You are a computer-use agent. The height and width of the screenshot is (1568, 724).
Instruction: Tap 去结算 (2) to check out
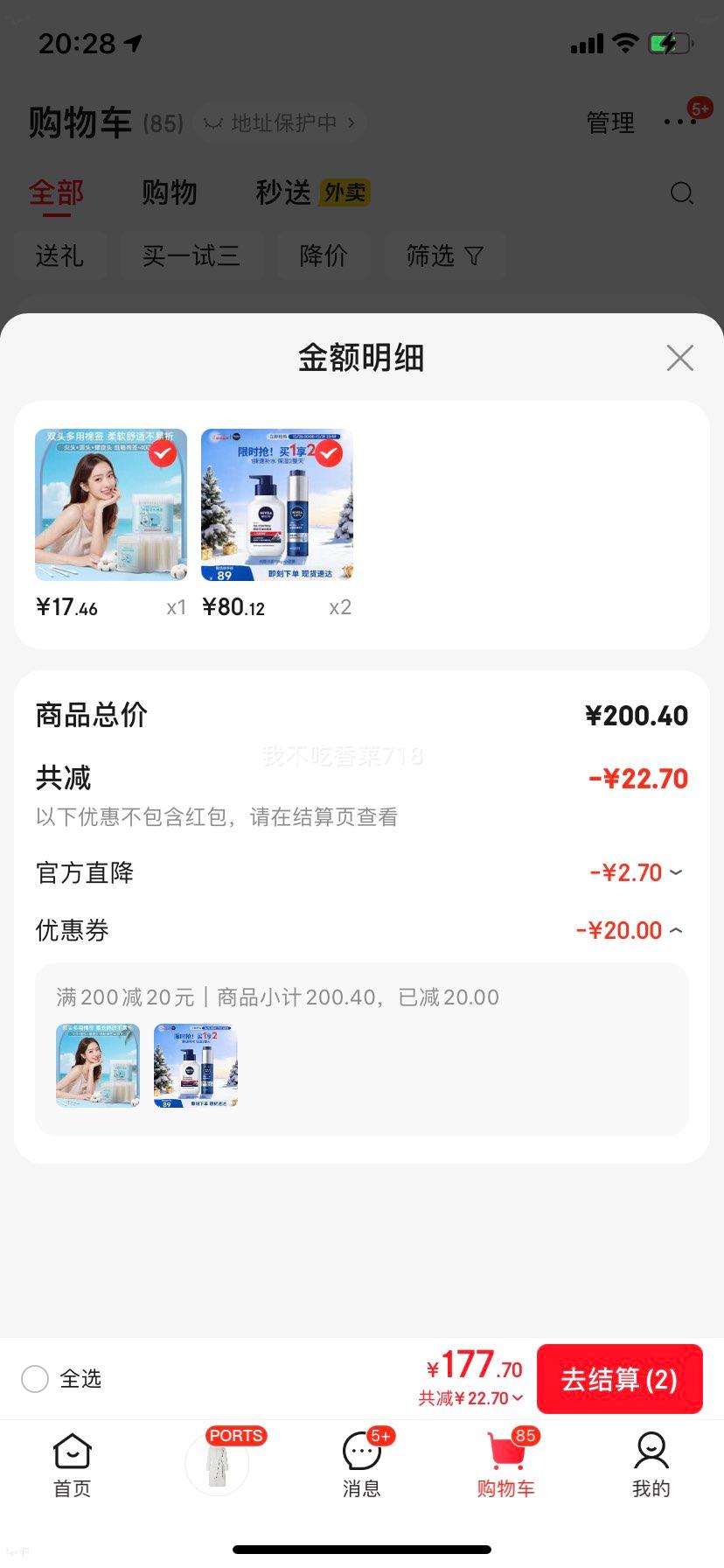(x=619, y=1379)
